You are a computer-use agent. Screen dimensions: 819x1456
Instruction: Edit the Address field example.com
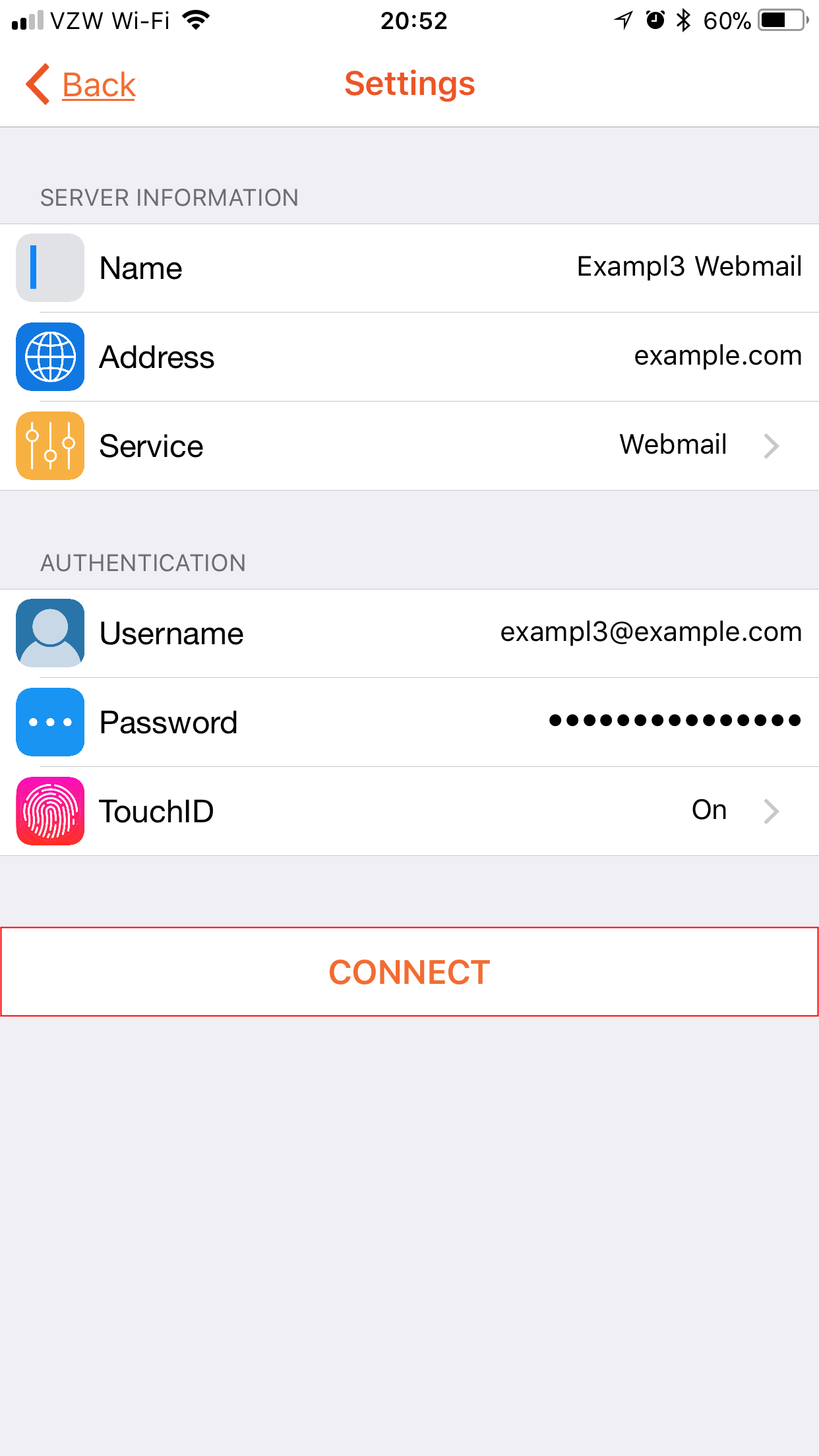coord(717,356)
